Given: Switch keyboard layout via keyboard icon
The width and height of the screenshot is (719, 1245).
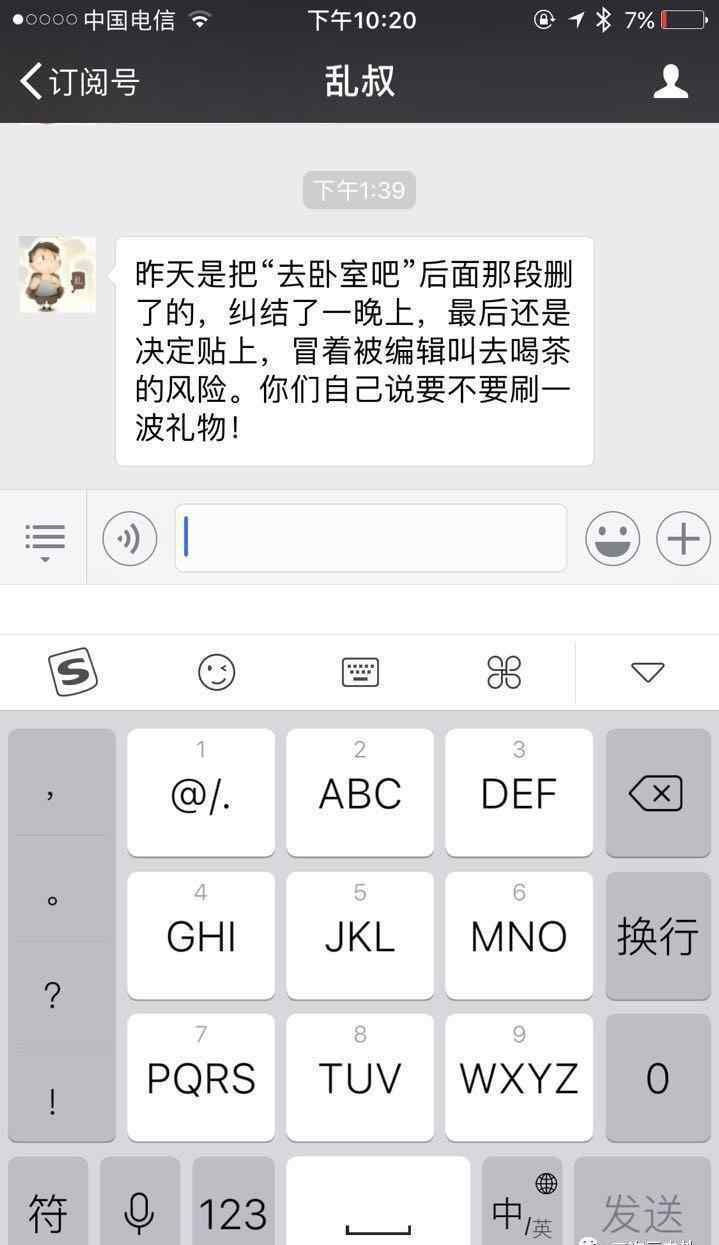Looking at the screenshot, I should pyautogui.click(x=360, y=672).
